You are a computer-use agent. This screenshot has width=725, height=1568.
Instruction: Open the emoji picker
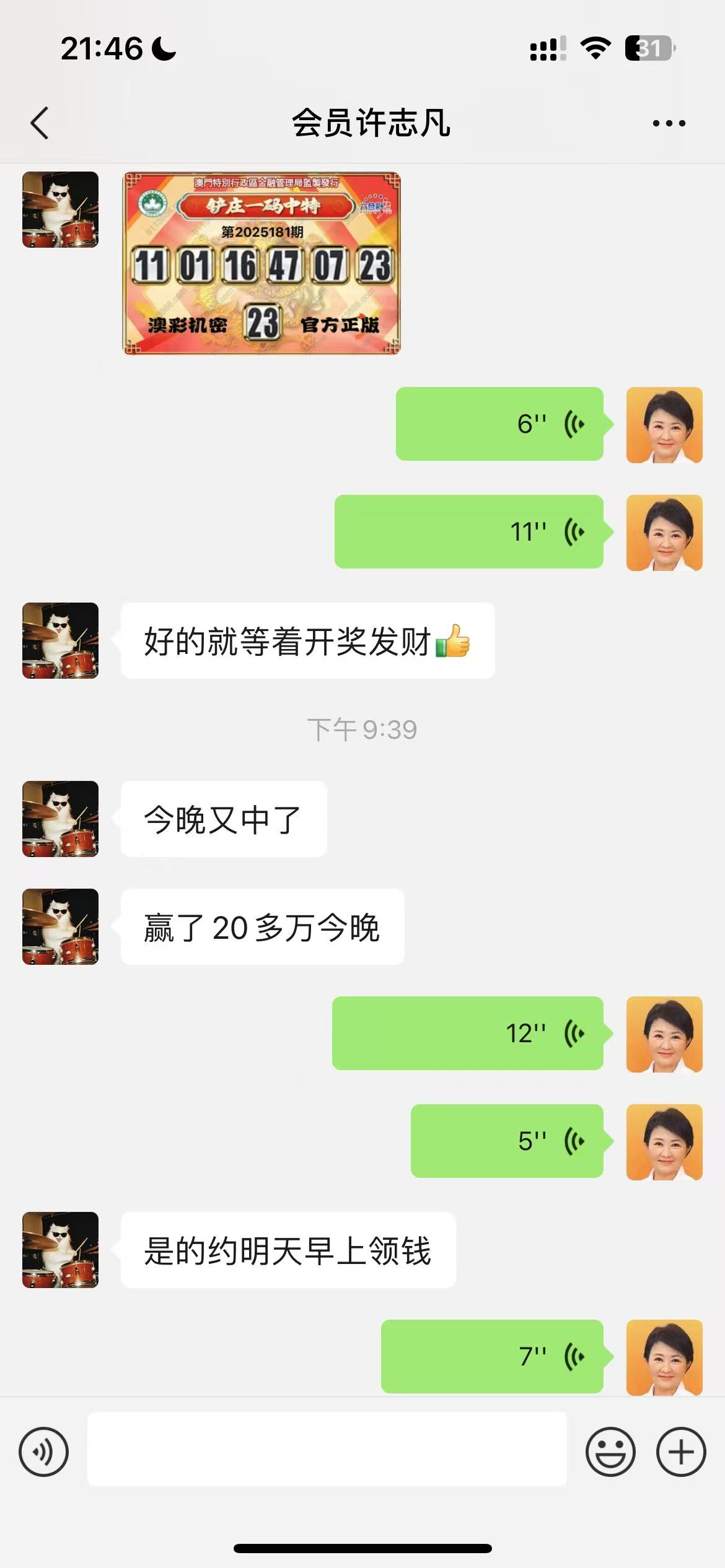coord(610,1452)
